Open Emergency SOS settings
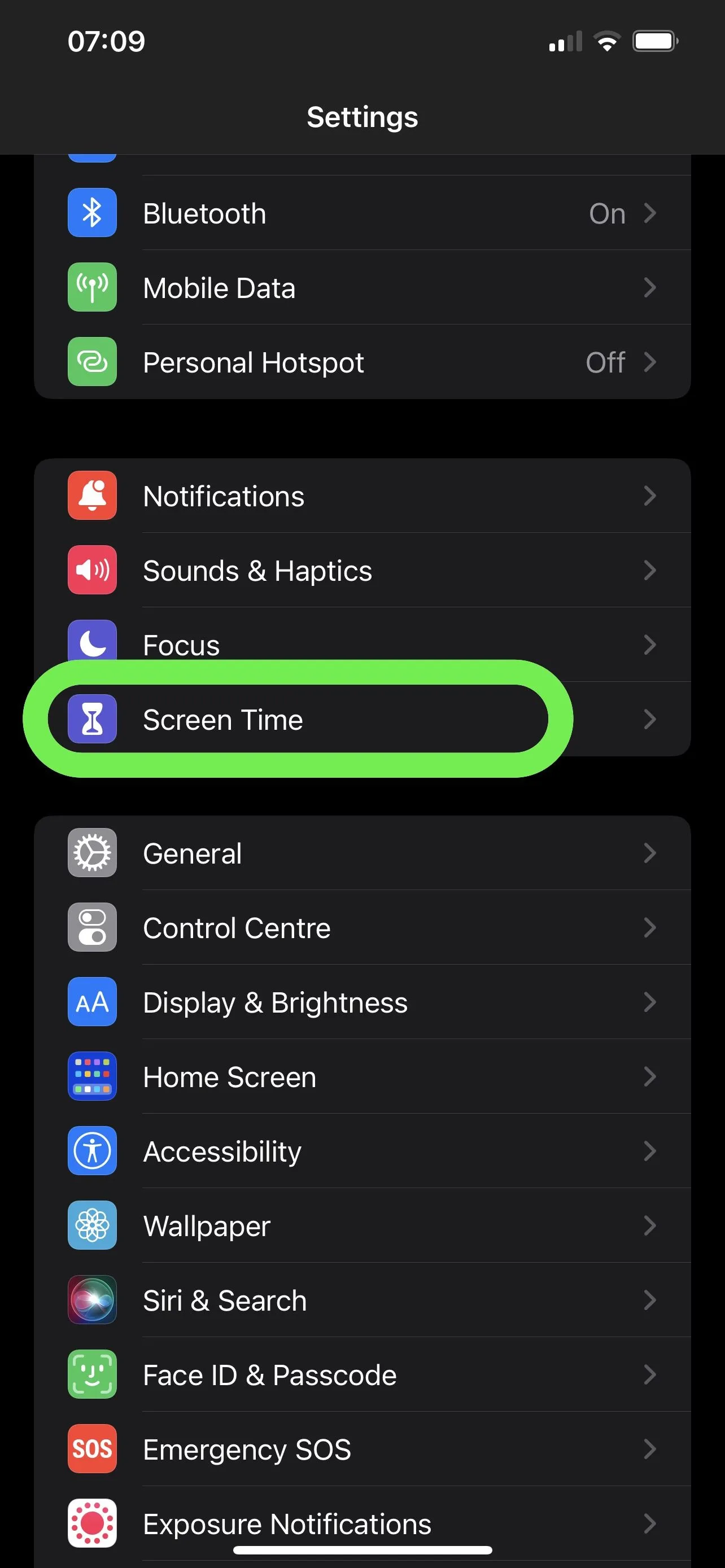Screen dimensions: 725x1568 click(362, 1449)
